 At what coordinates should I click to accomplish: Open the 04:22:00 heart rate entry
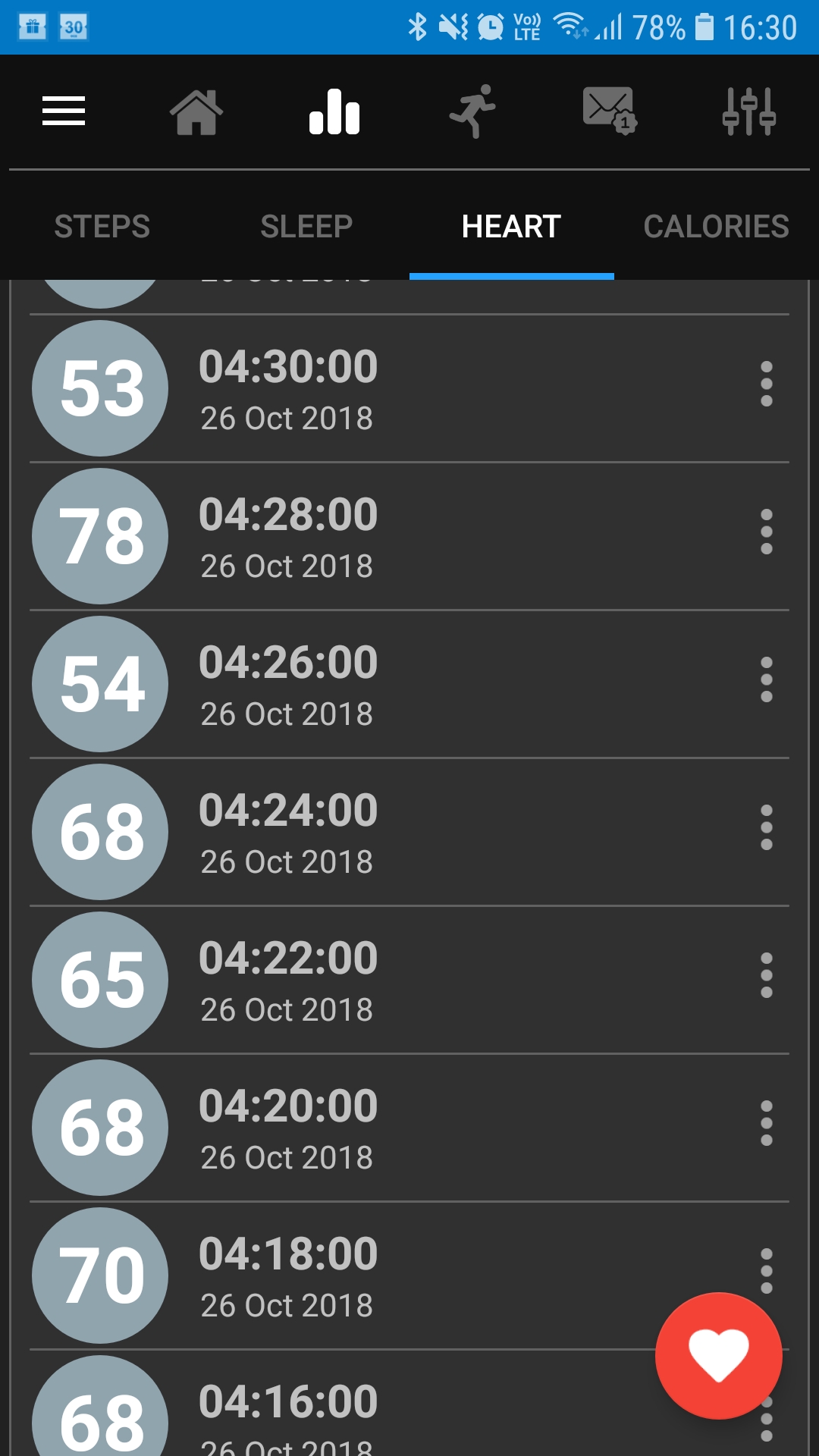409,980
